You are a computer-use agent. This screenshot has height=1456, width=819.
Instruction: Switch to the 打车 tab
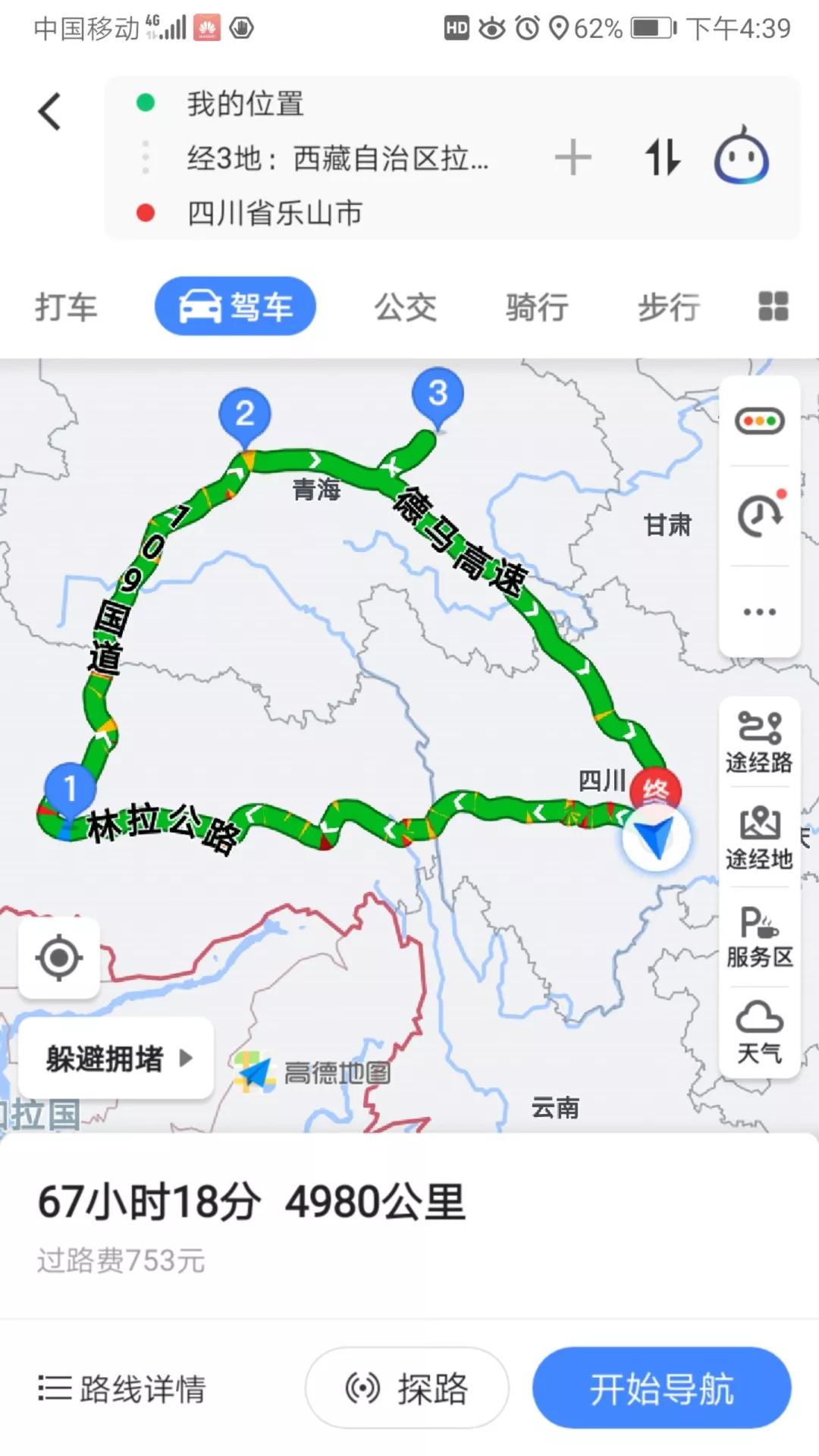[x=67, y=307]
